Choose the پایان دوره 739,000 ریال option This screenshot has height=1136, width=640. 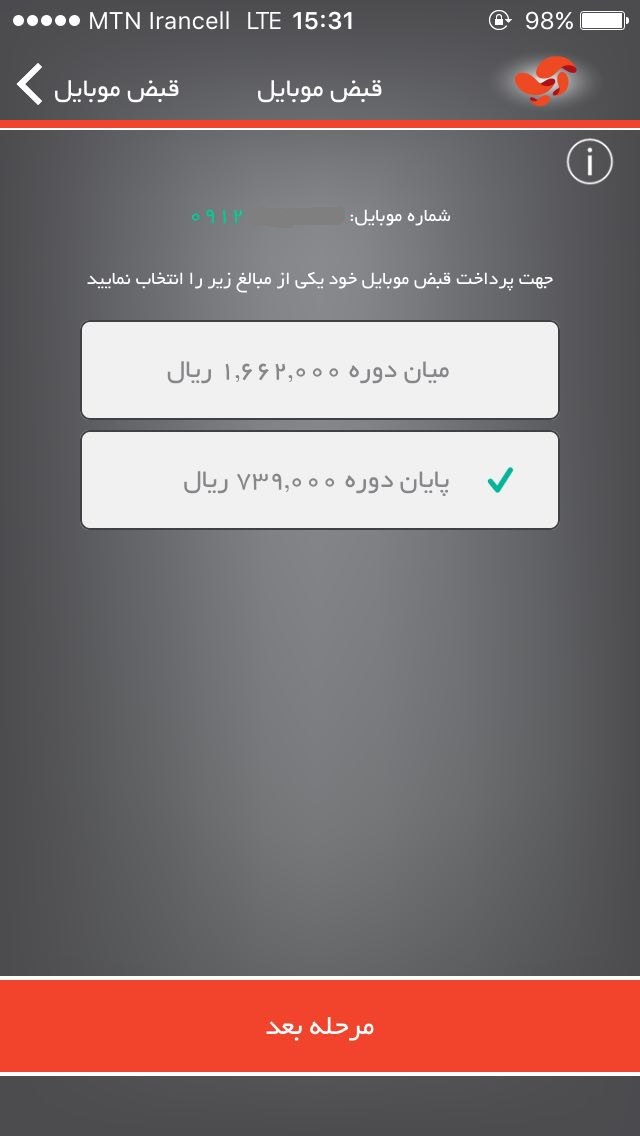(320, 480)
